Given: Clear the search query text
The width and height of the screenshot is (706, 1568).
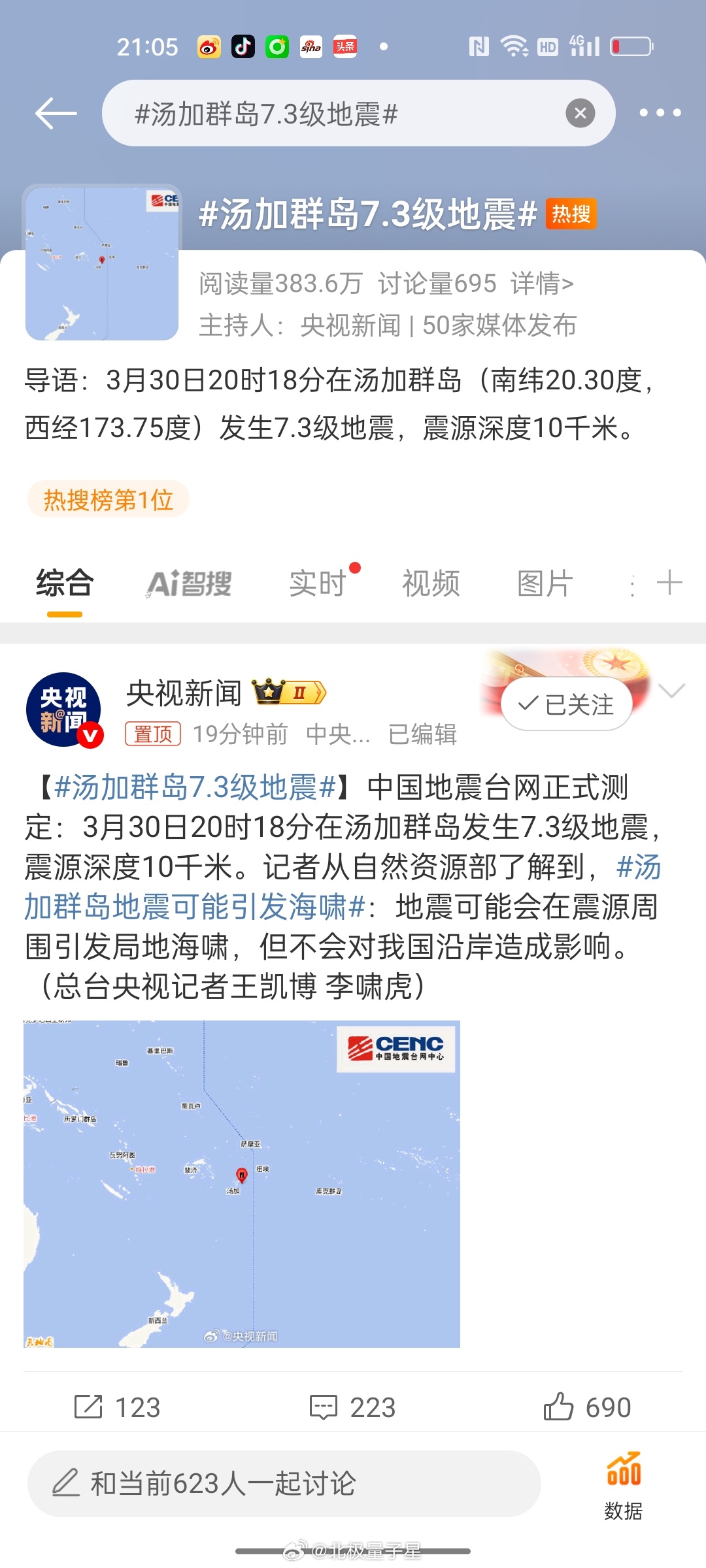Looking at the screenshot, I should pos(580,114).
